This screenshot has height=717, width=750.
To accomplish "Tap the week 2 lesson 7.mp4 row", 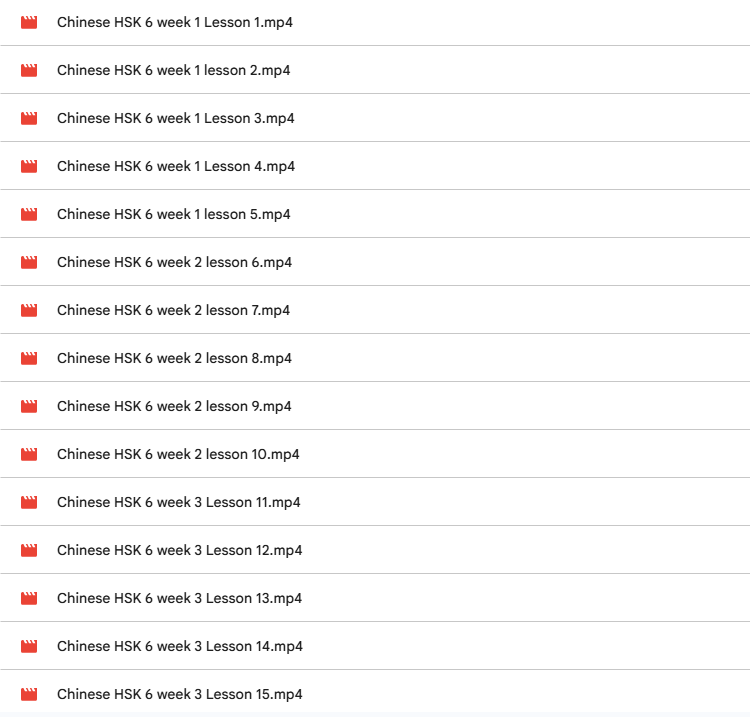I will coord(173,310).
